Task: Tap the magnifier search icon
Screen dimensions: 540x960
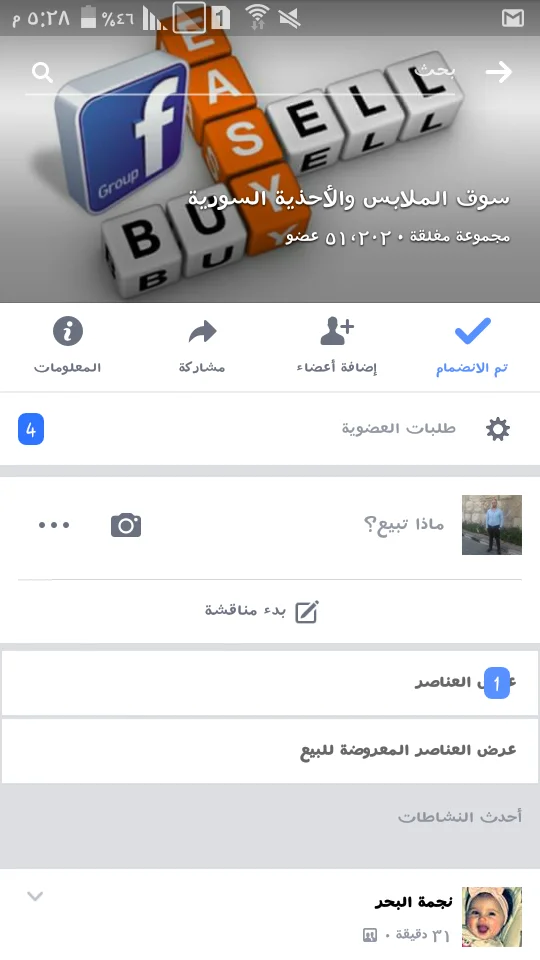Action: pyautogui.click(x=42, y=73)
